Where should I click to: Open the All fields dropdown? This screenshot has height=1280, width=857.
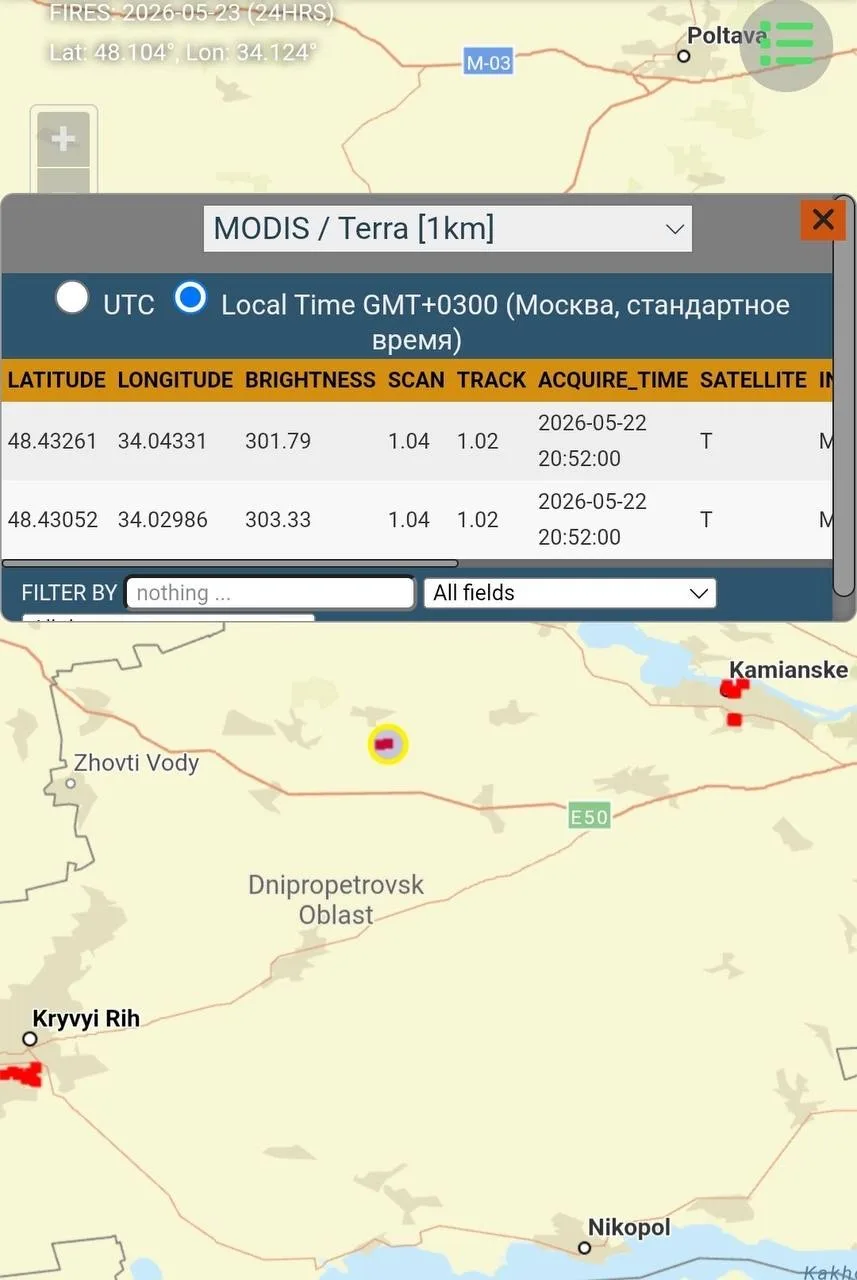pos(570,593)
